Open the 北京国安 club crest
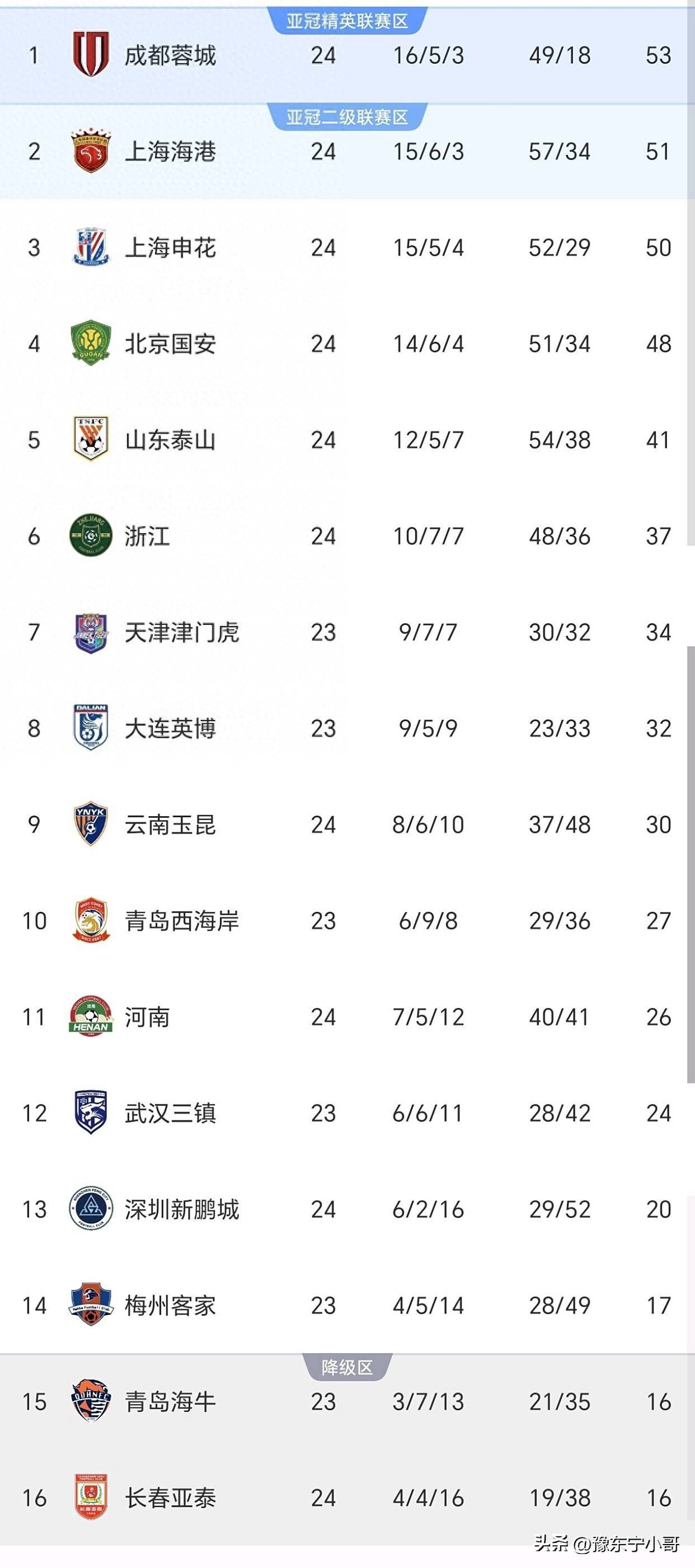The width and height of the screenshot is (695, 1568). [x=90, y=344]
